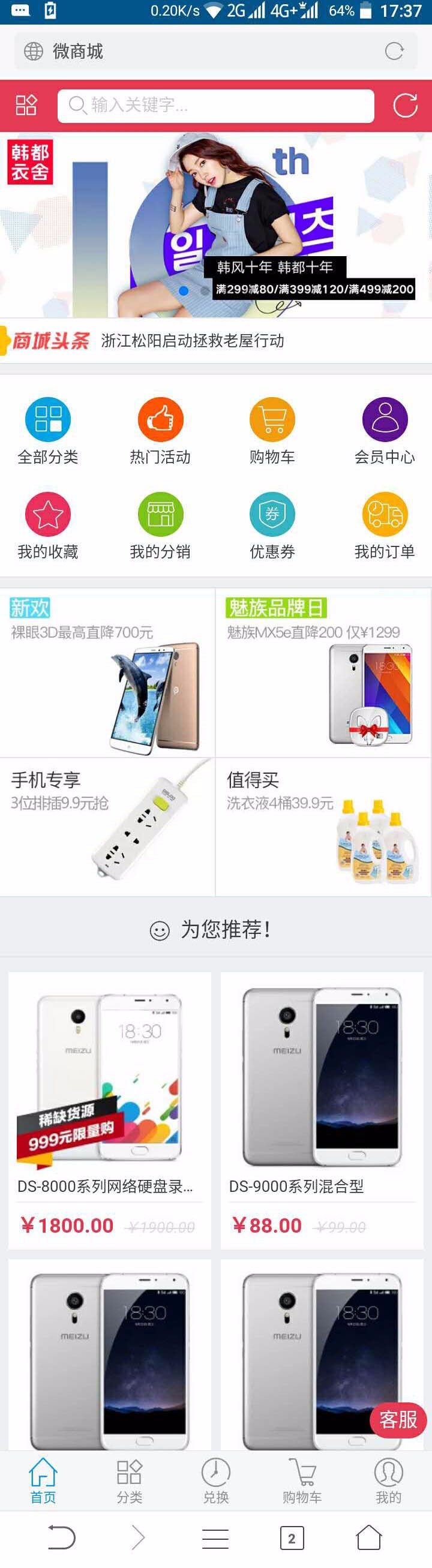This screenshot has width=432, height=1568.
Task: Switch to the 分类 tab
Action: point(129,1480)
